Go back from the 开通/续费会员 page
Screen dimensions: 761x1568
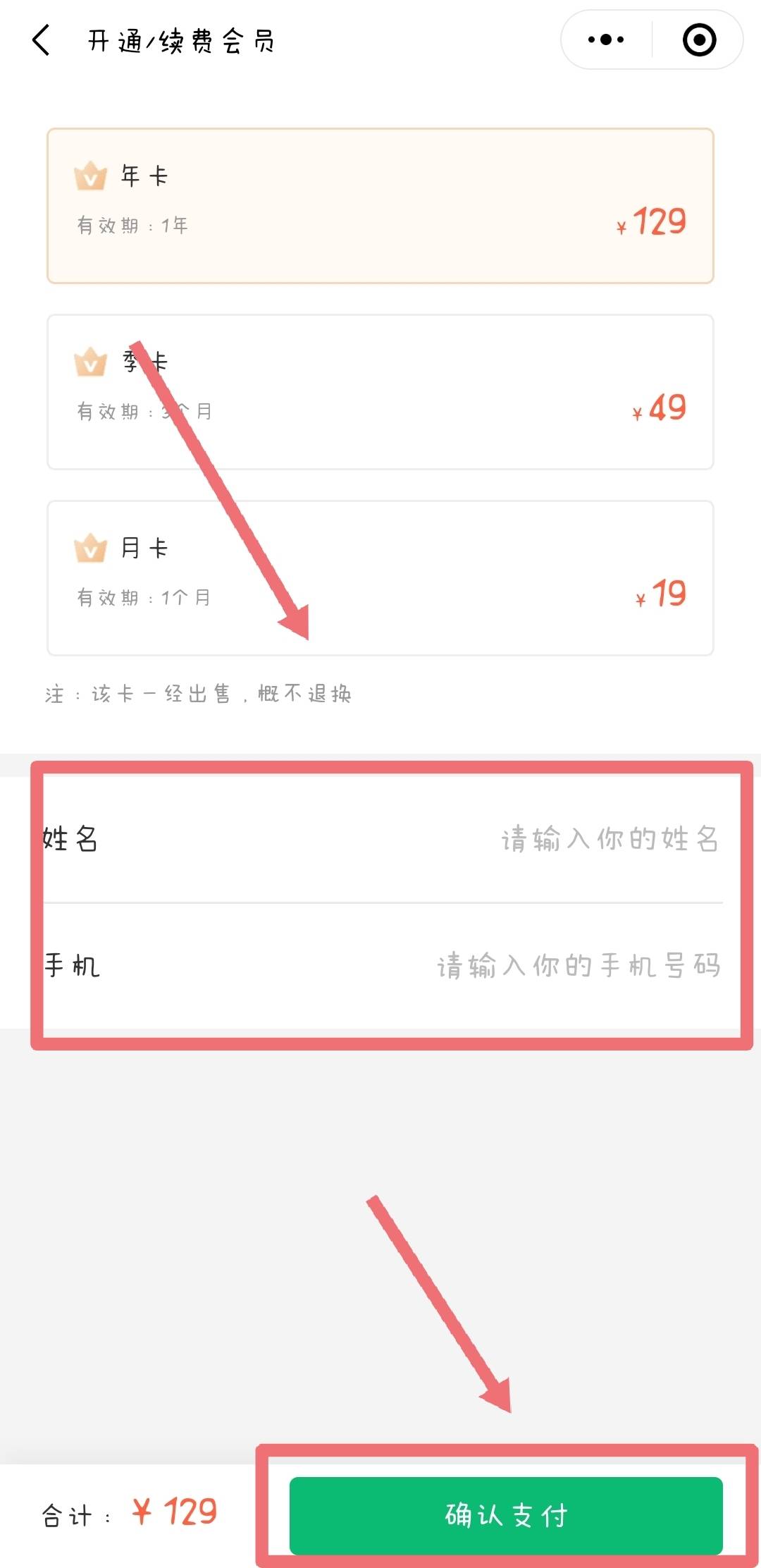pos(41,40)
